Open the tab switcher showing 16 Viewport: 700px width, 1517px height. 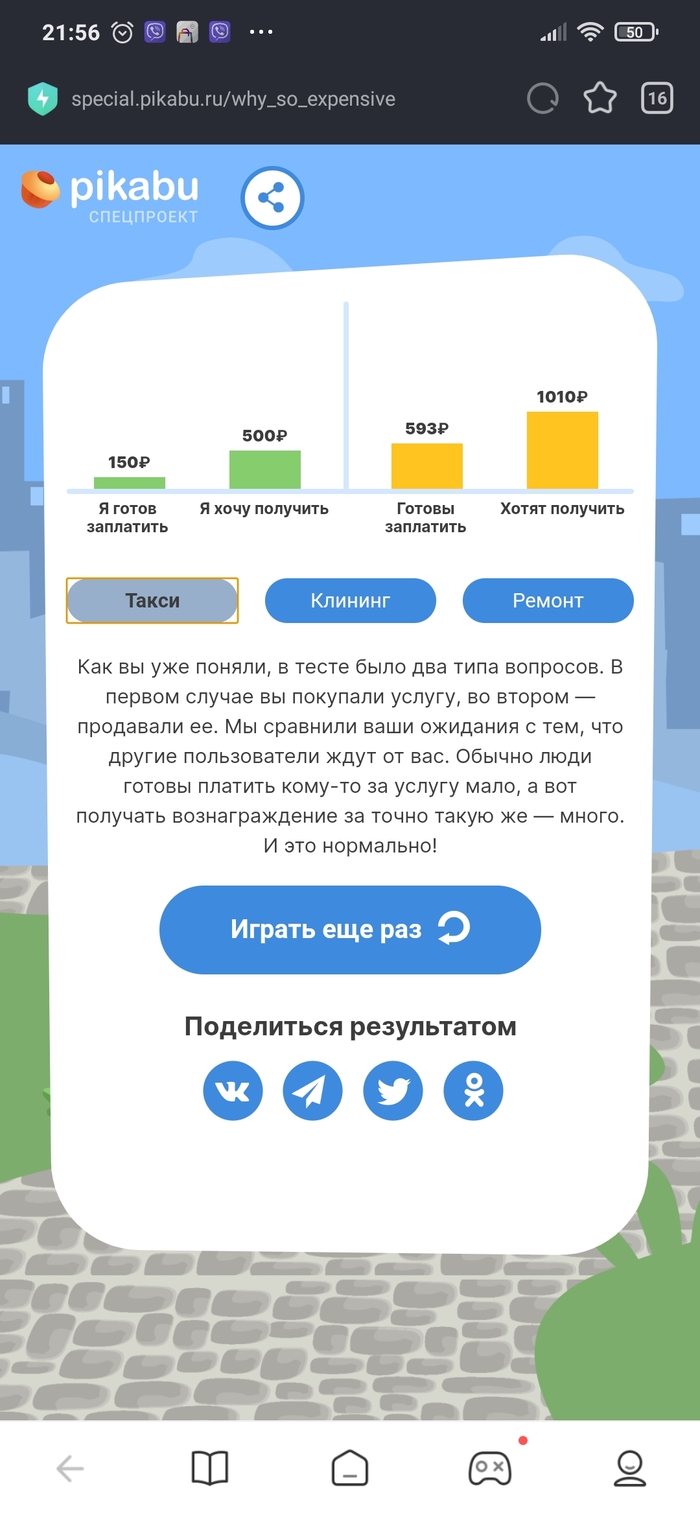point(656,98)
